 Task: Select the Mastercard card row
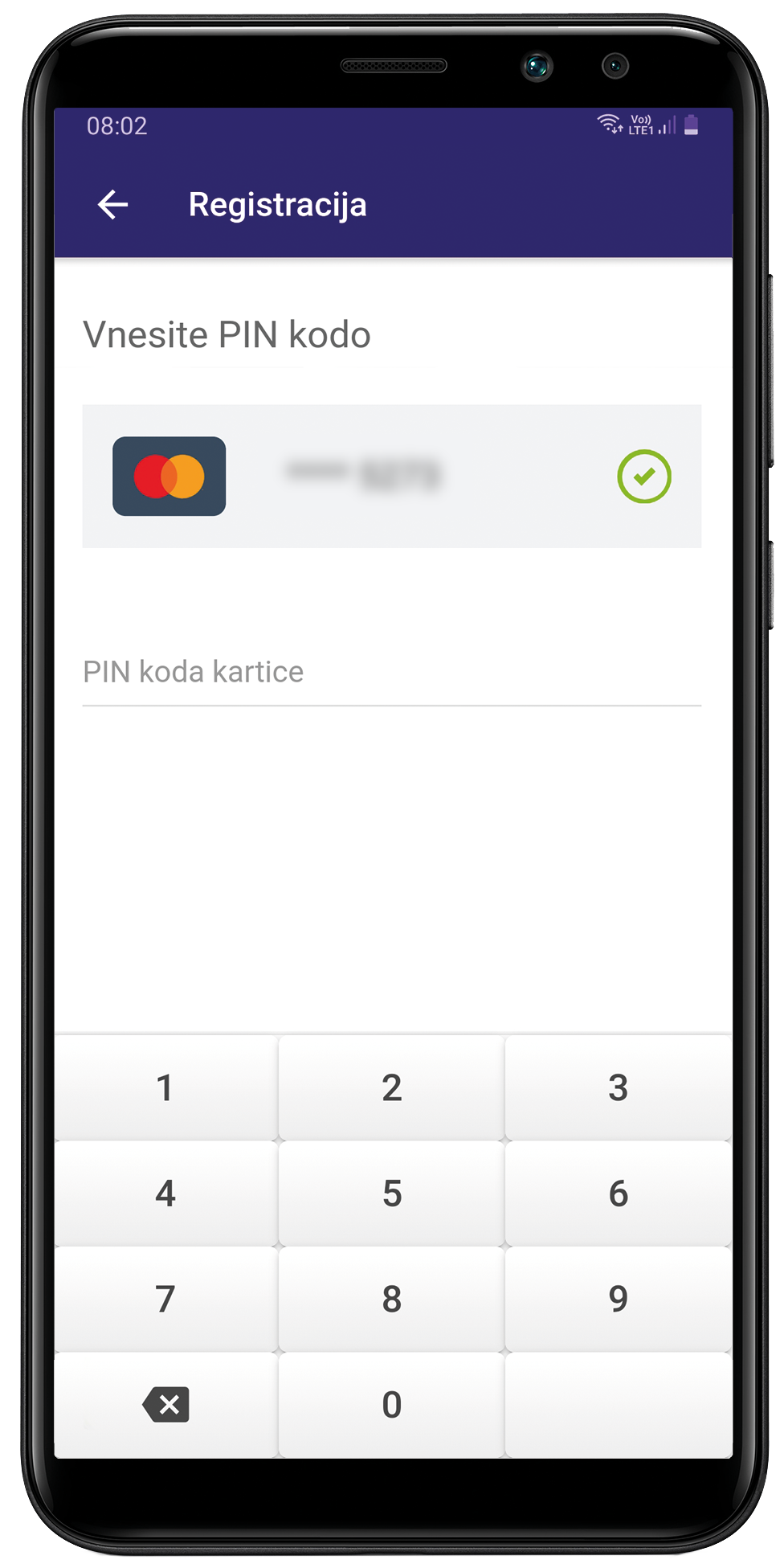click(392, 477)
